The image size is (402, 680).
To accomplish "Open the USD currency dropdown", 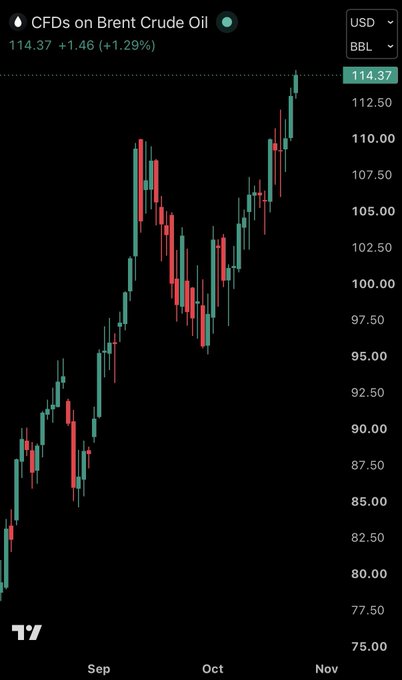I will point(372,23).
